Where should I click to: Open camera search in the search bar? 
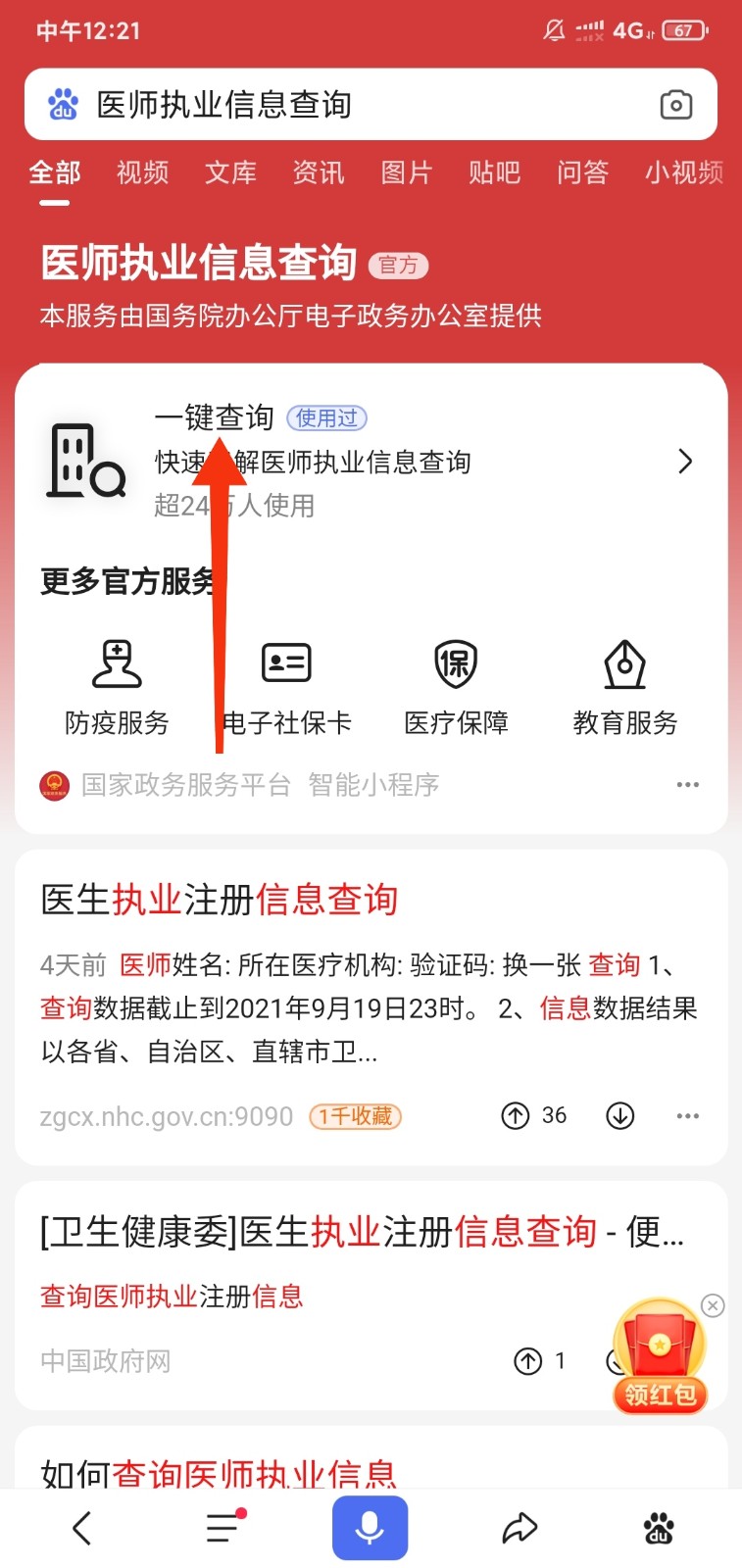pyautogui.click(x=675, y=104)
